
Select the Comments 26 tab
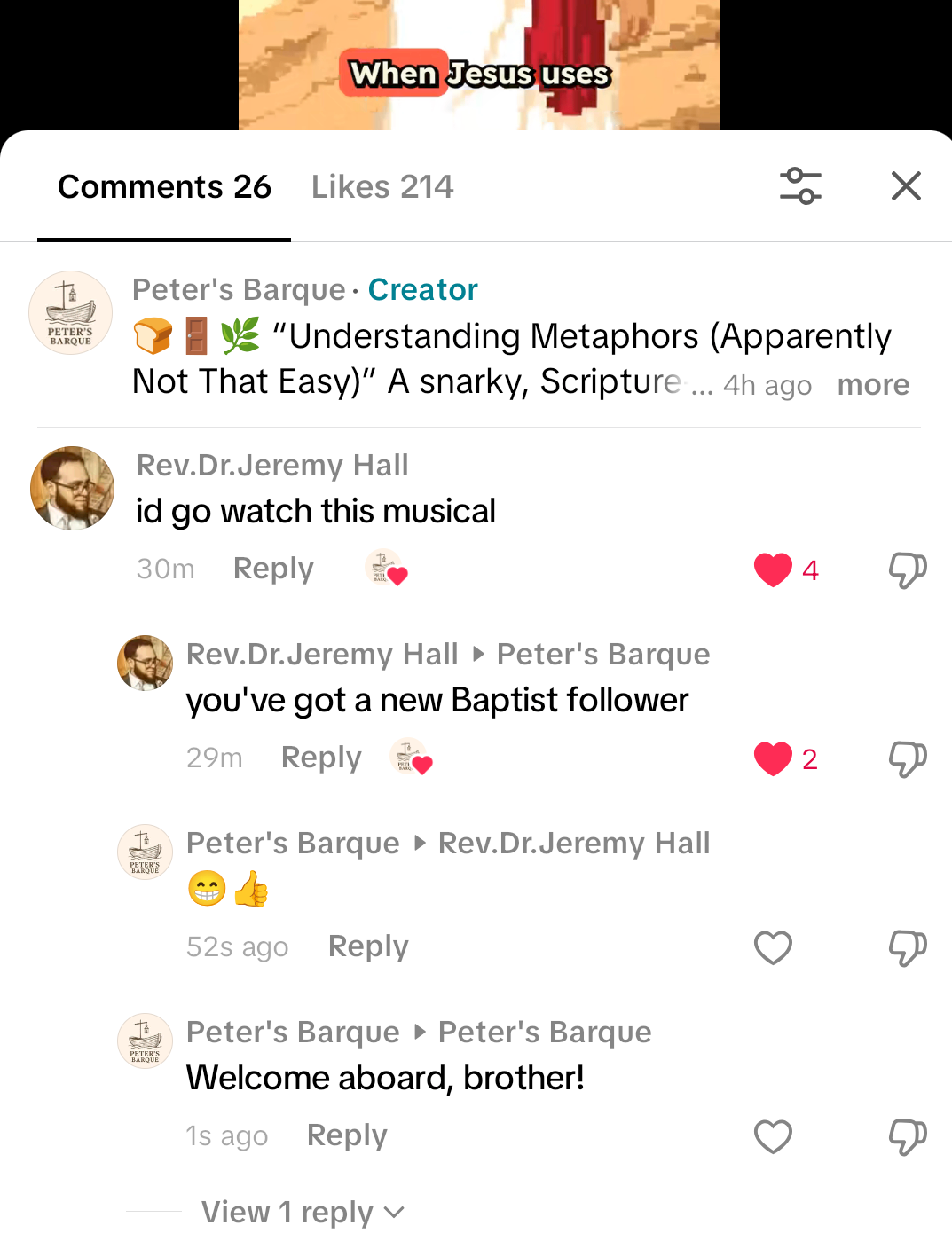click(164, 187)
